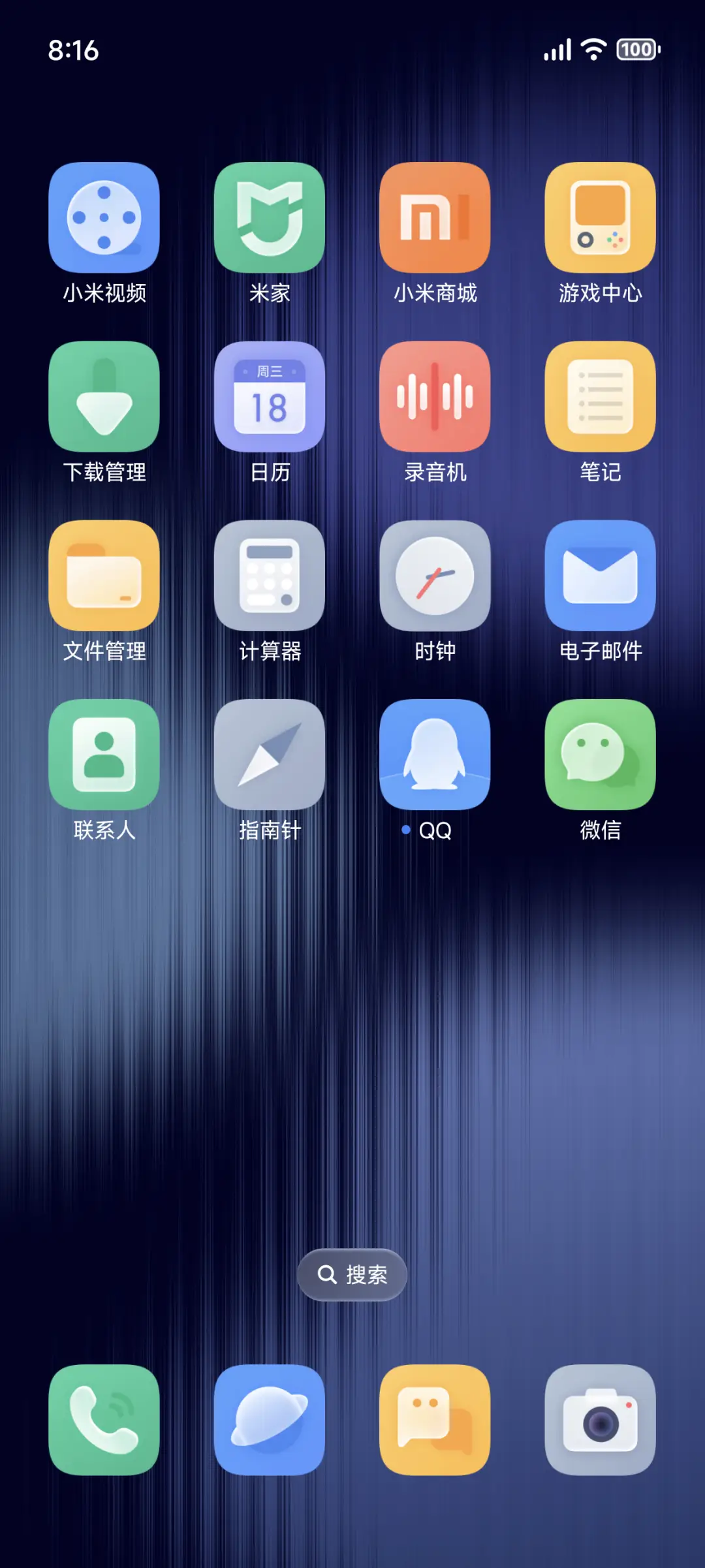Open the 笔记 notes app
The width and height of the screenshot is (705, 1568).
tap(601, 396)
